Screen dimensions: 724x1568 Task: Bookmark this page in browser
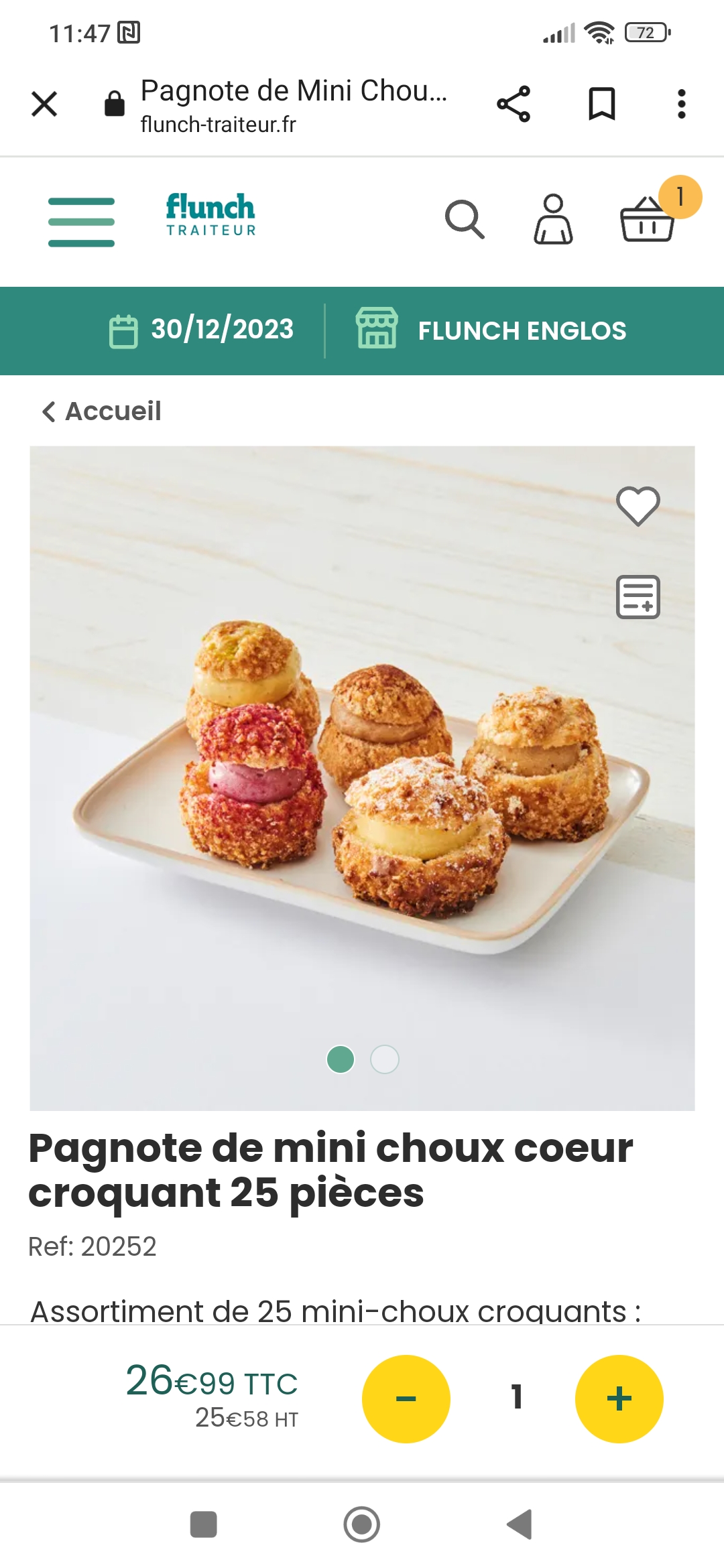tap(601, 104)
